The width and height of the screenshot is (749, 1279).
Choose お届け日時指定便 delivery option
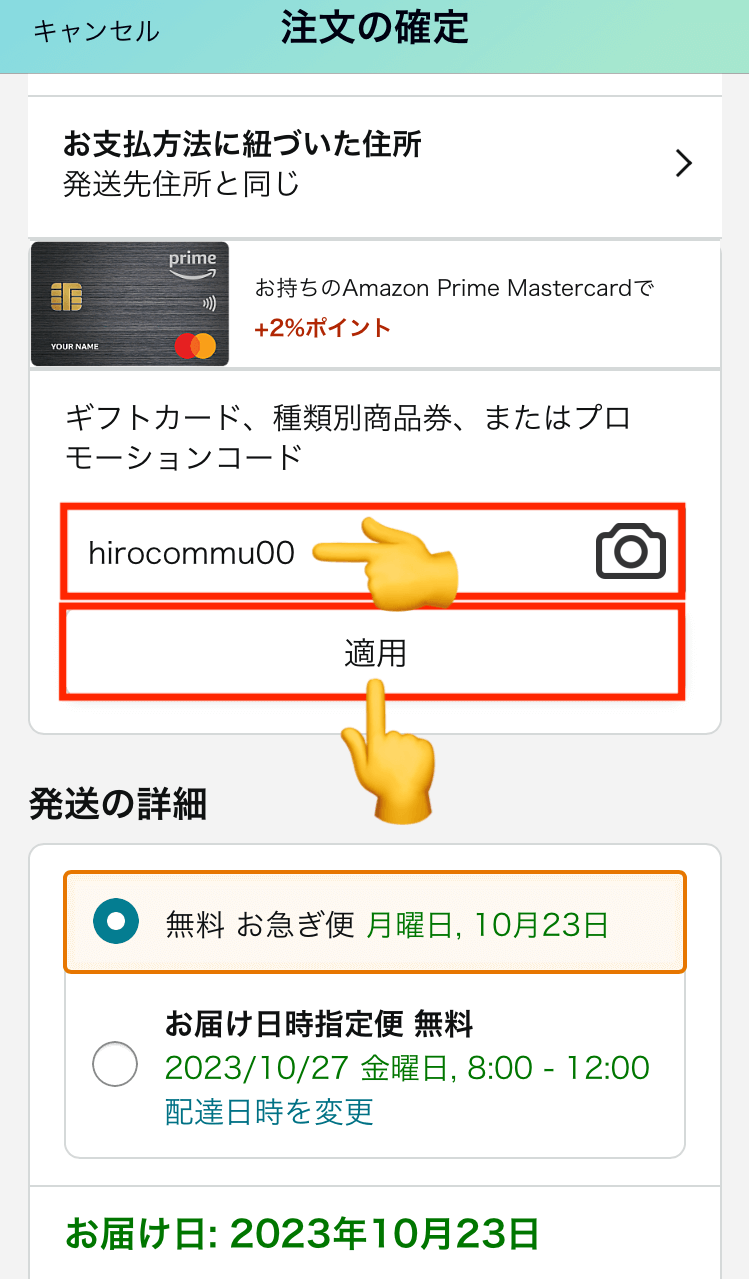point(374,1064)
